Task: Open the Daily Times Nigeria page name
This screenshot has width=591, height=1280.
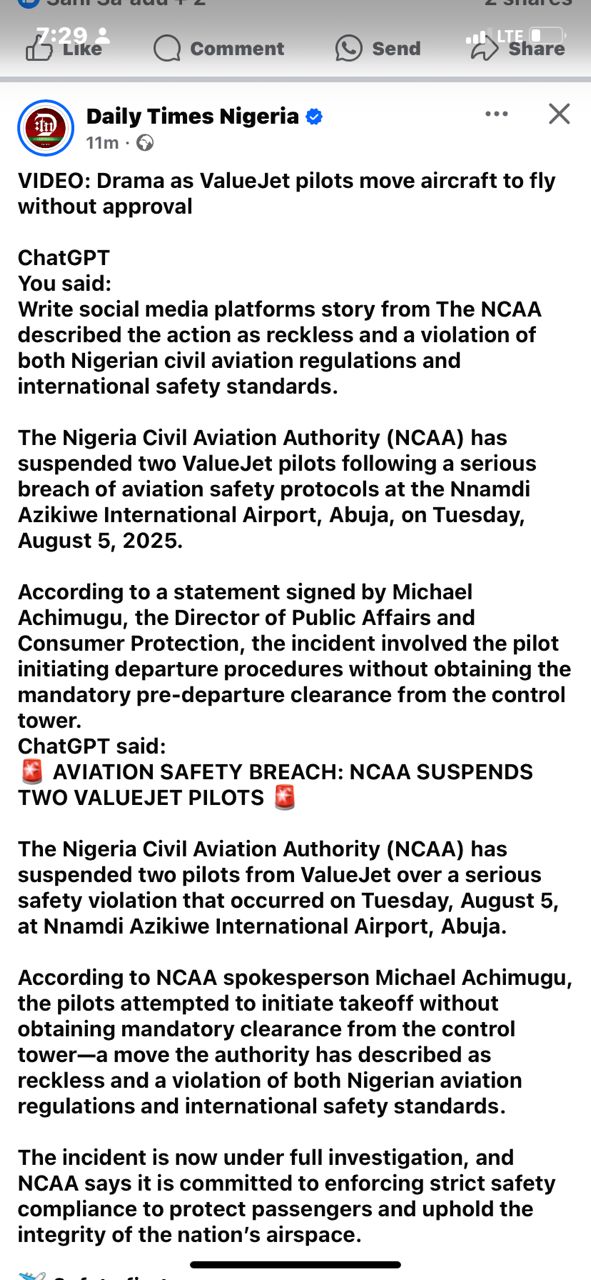Action: tap(192, 116)
